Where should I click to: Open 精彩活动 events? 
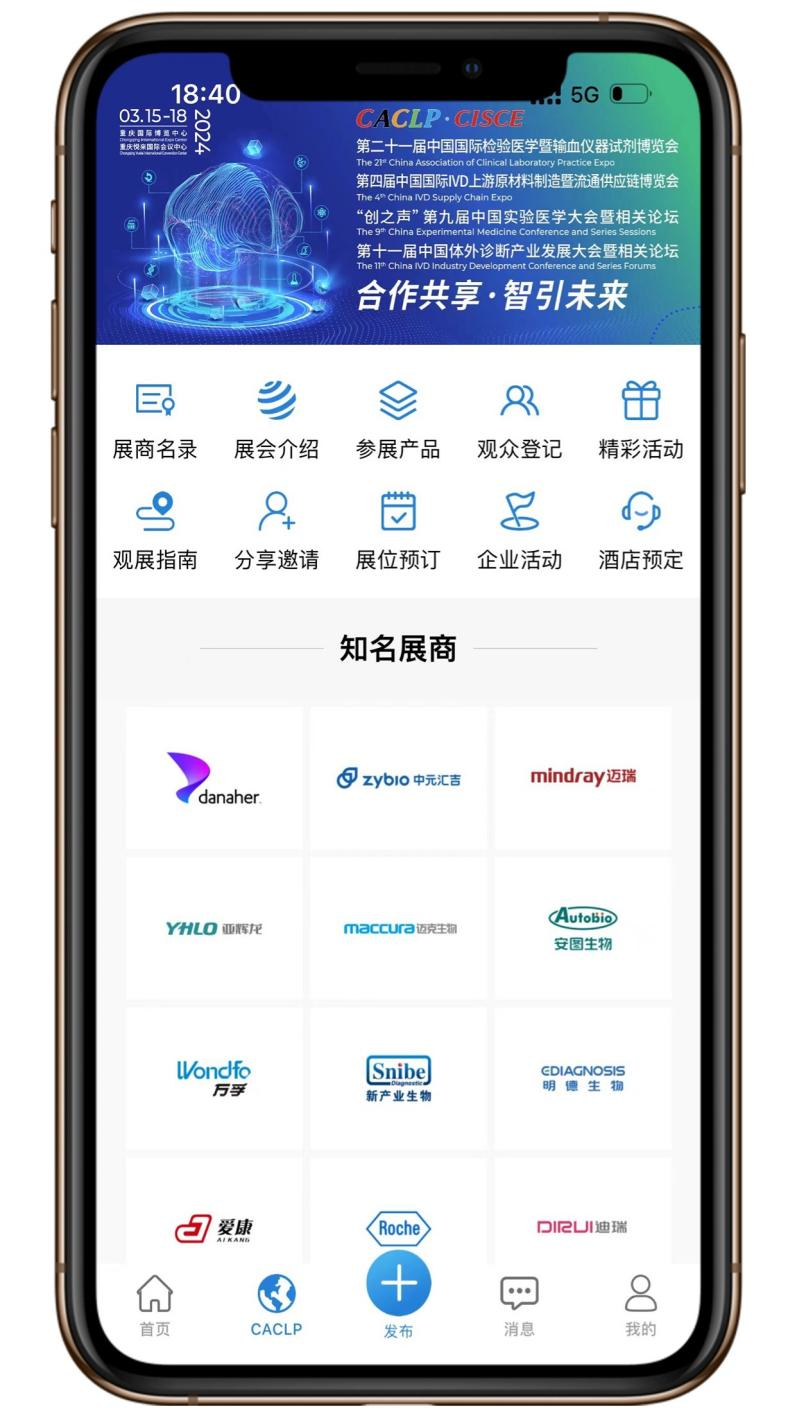coord(641,420)
